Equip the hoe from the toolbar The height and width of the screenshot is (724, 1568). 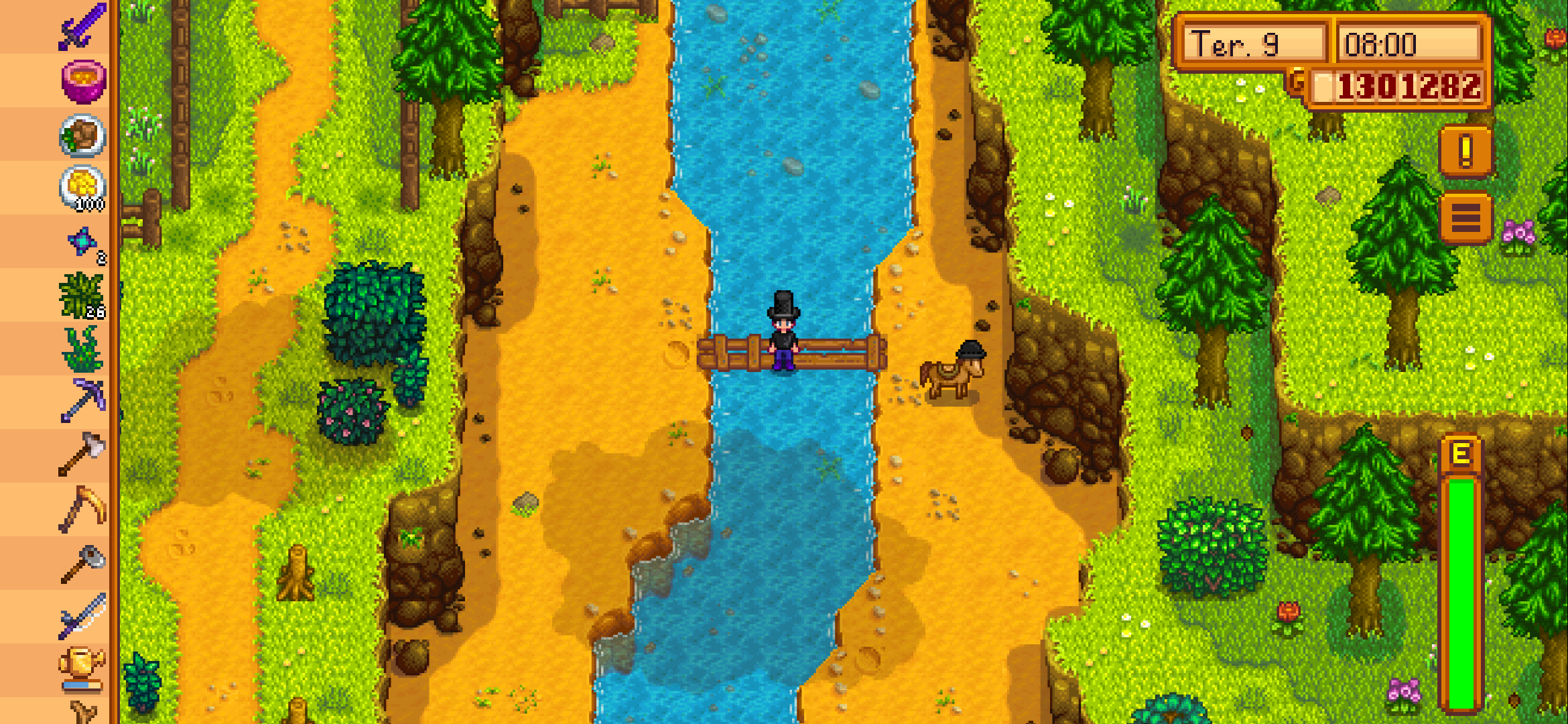coord(82,563)
